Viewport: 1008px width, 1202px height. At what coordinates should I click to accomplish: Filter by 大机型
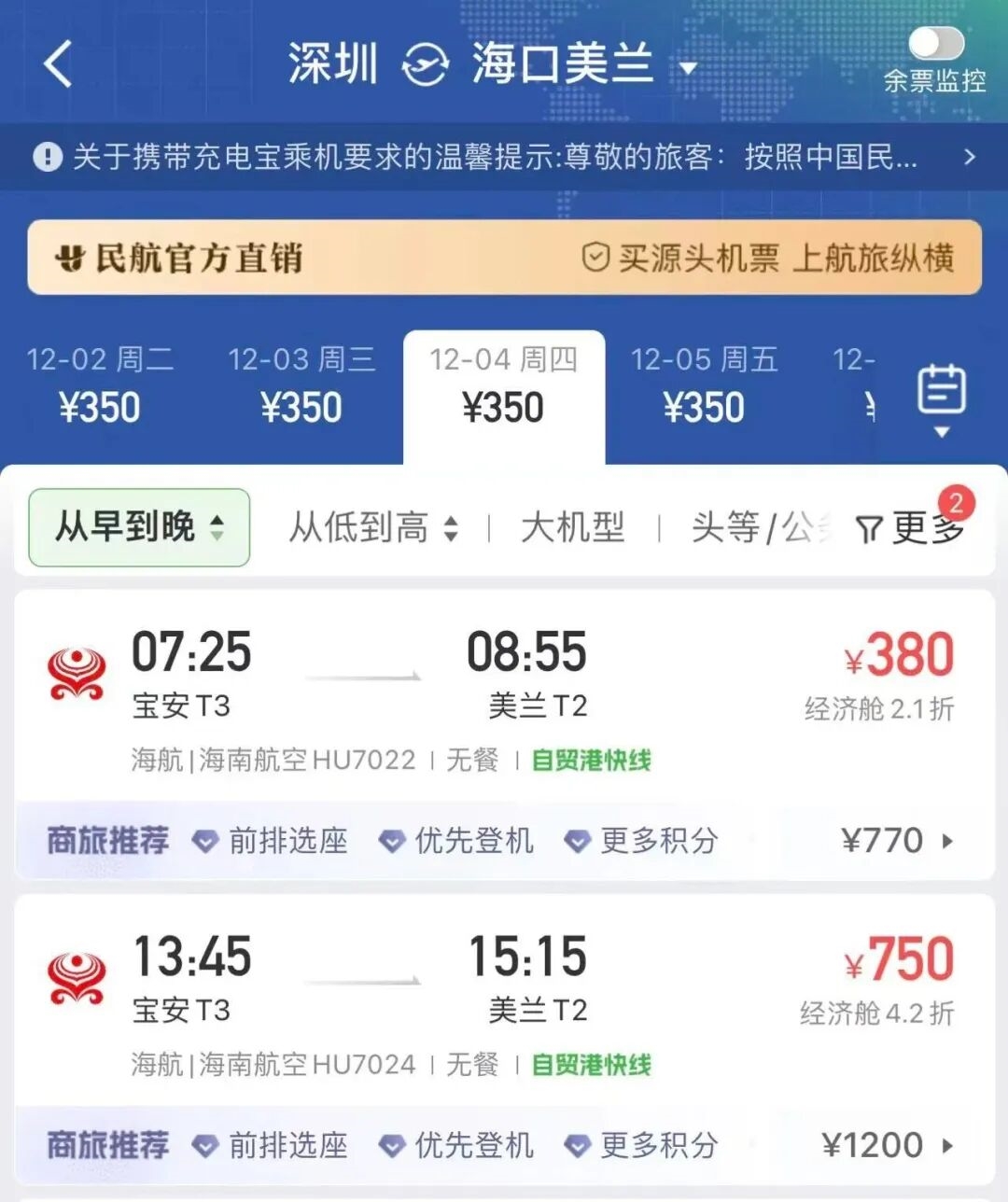(x=572, y=528)
